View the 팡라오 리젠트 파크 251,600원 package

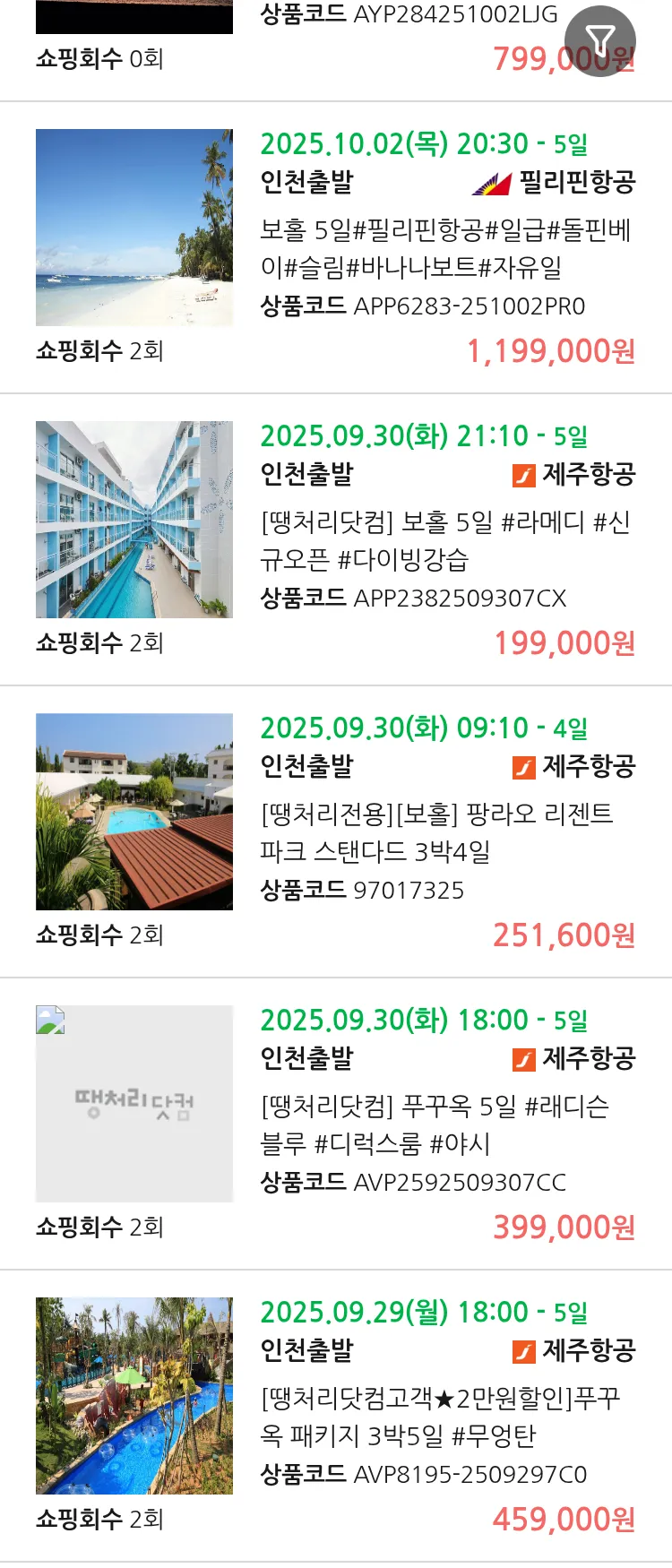pyautogui.click(x=436, y=832)
